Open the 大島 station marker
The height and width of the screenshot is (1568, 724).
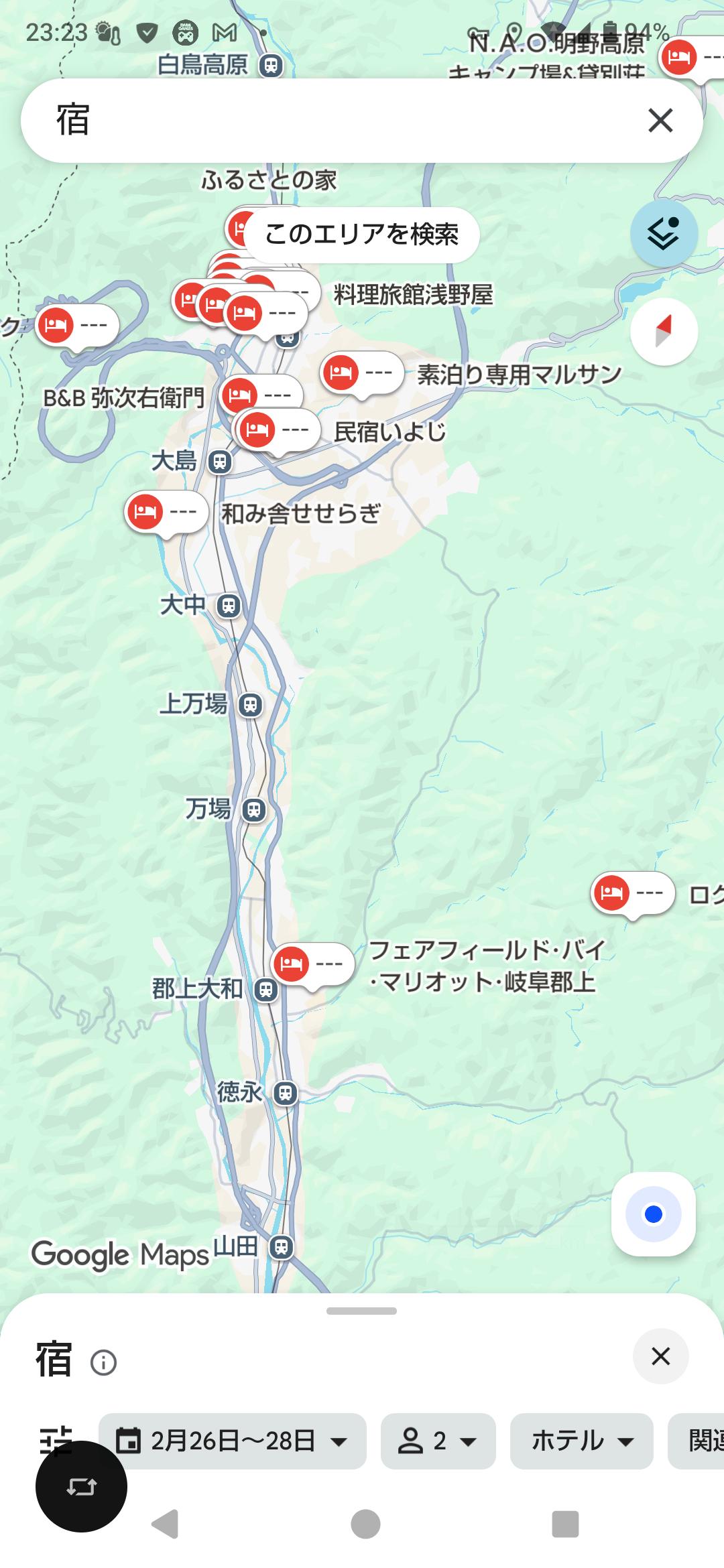(x=220, y=461)
